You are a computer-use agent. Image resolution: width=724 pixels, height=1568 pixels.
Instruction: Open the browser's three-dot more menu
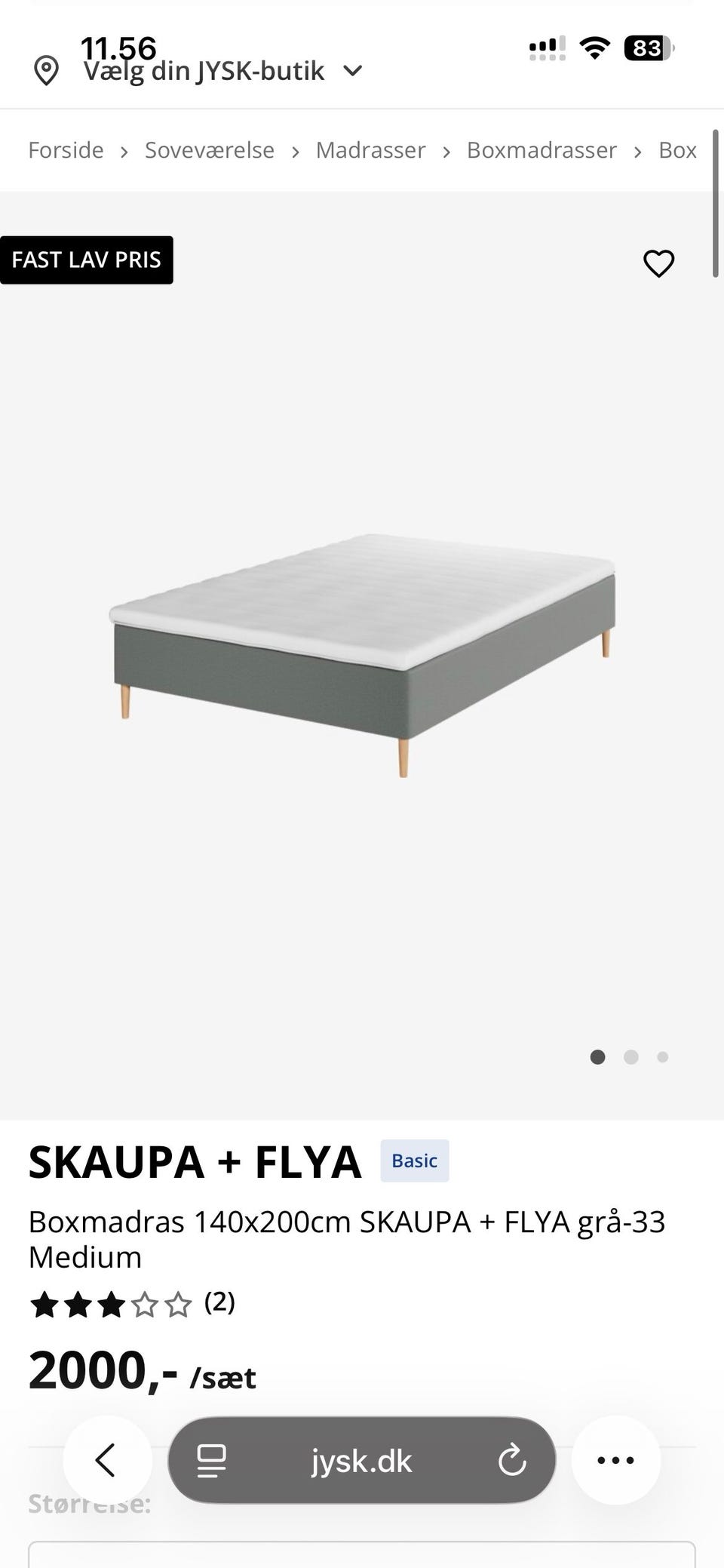(x=615, y=1460)
